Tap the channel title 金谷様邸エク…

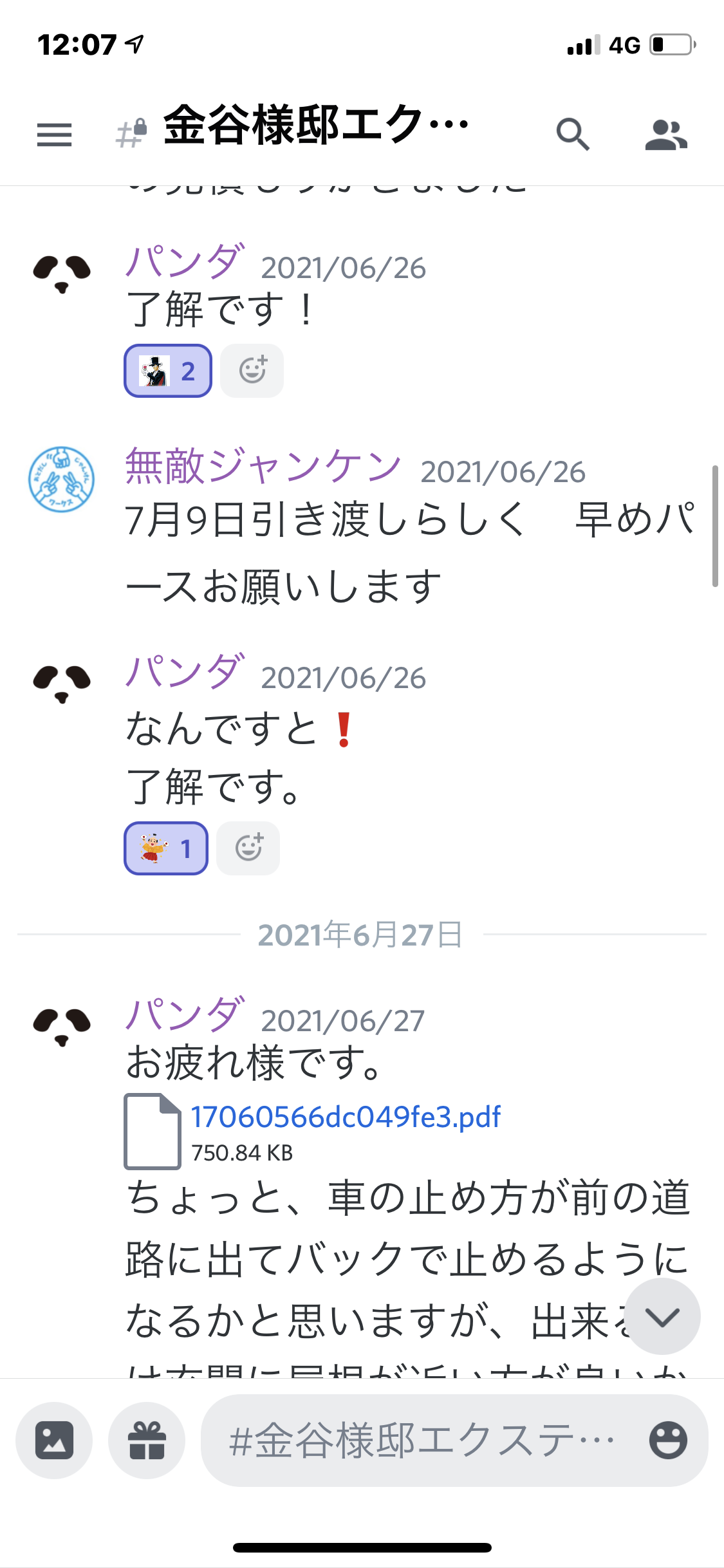pyautogui.click(x=316, y=126)
